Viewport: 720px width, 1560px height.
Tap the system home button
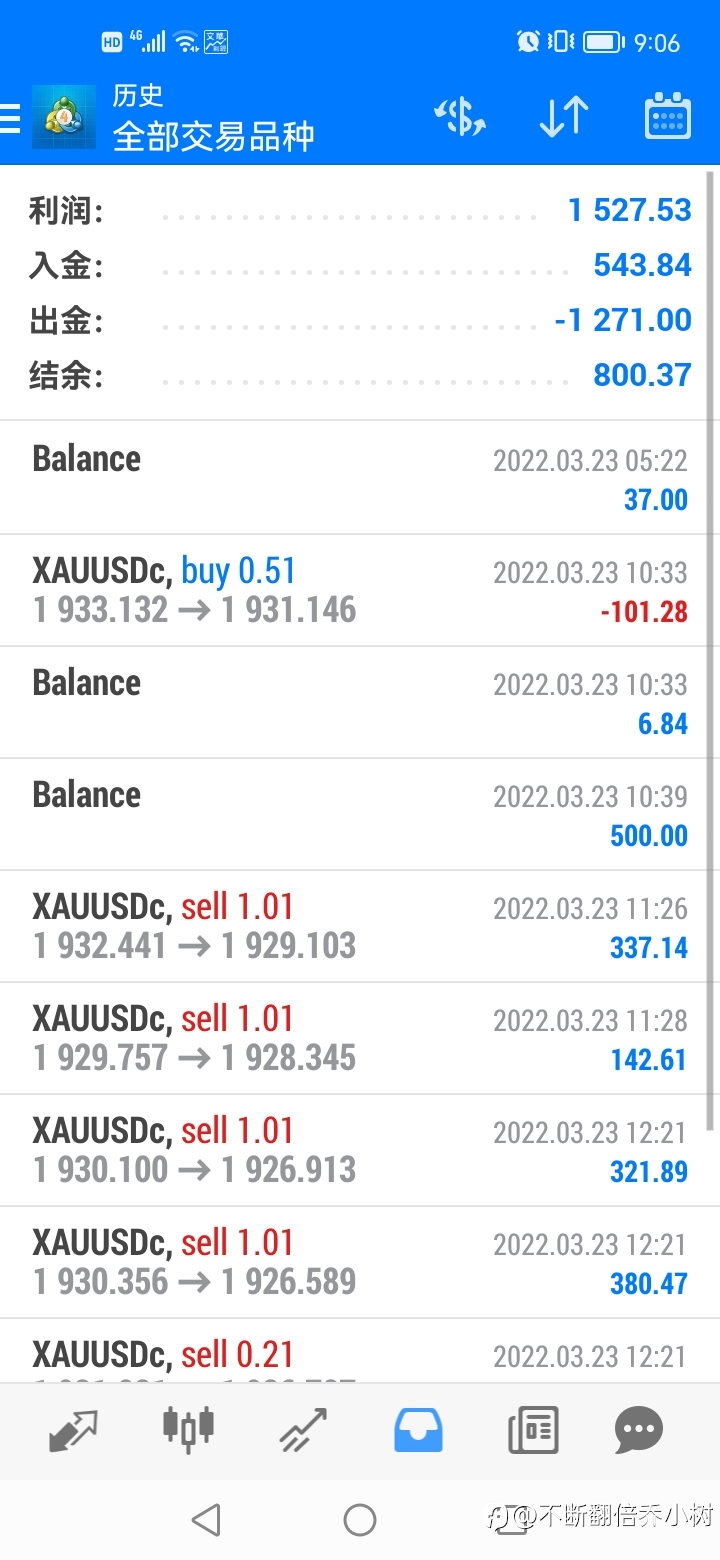click(x=360, y=1520)
